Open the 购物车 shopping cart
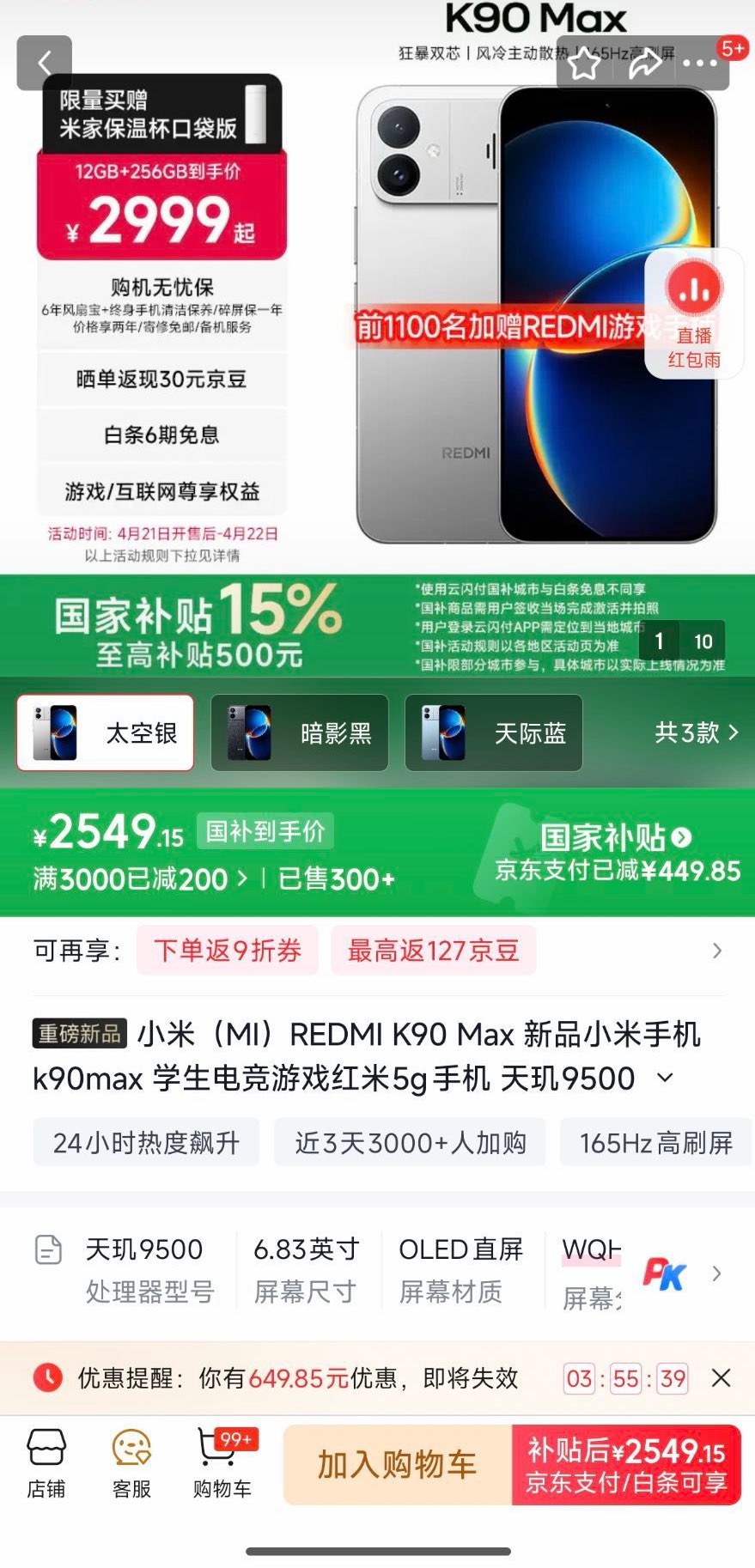This screenshot has width=755, height=1568. (x=222, y=1465)
